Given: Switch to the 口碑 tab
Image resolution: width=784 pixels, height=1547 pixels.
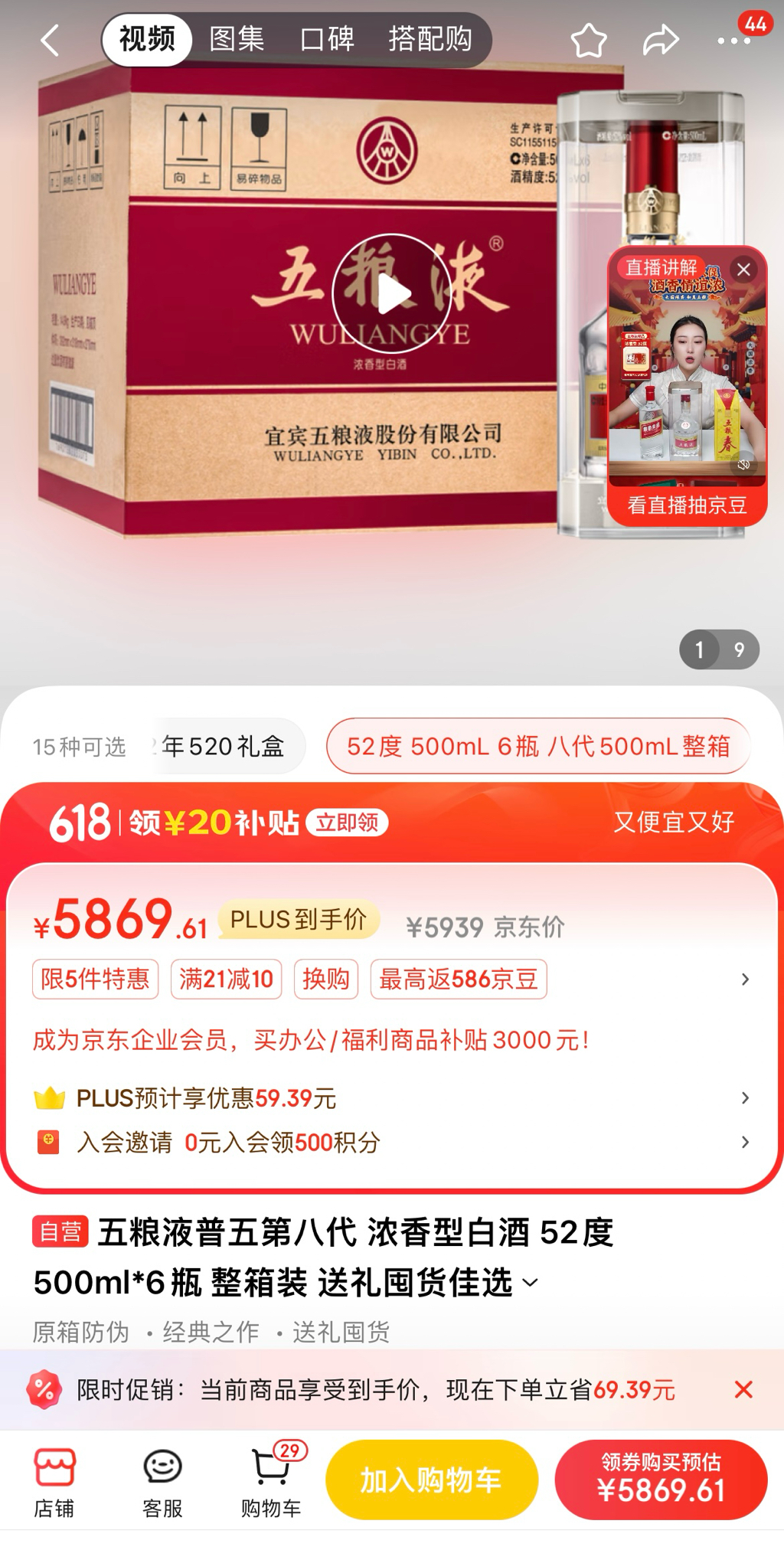Looking at the screenshot, I should pos(327,39).
